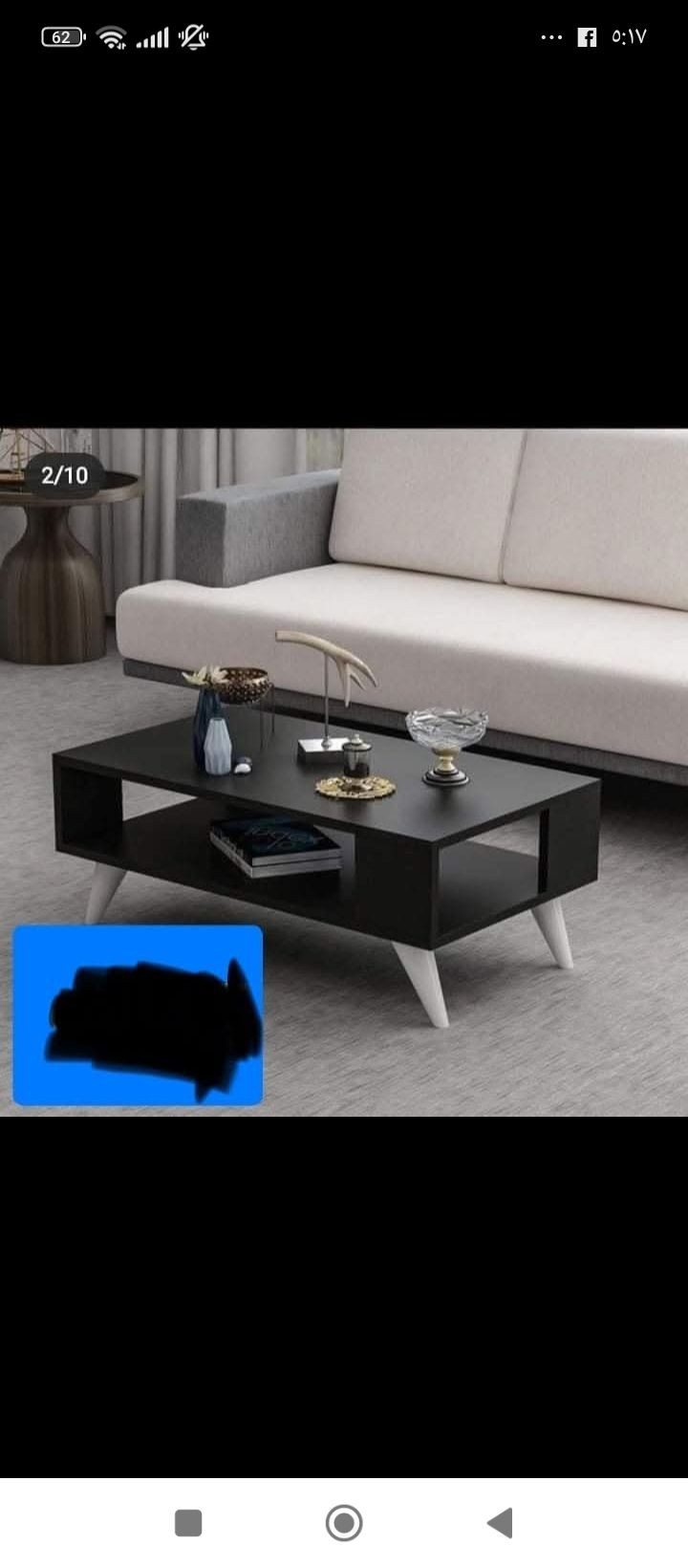Open recent apps with the square button
The width and height of the screenshot is (688, 1568).
coord(188,1522)
